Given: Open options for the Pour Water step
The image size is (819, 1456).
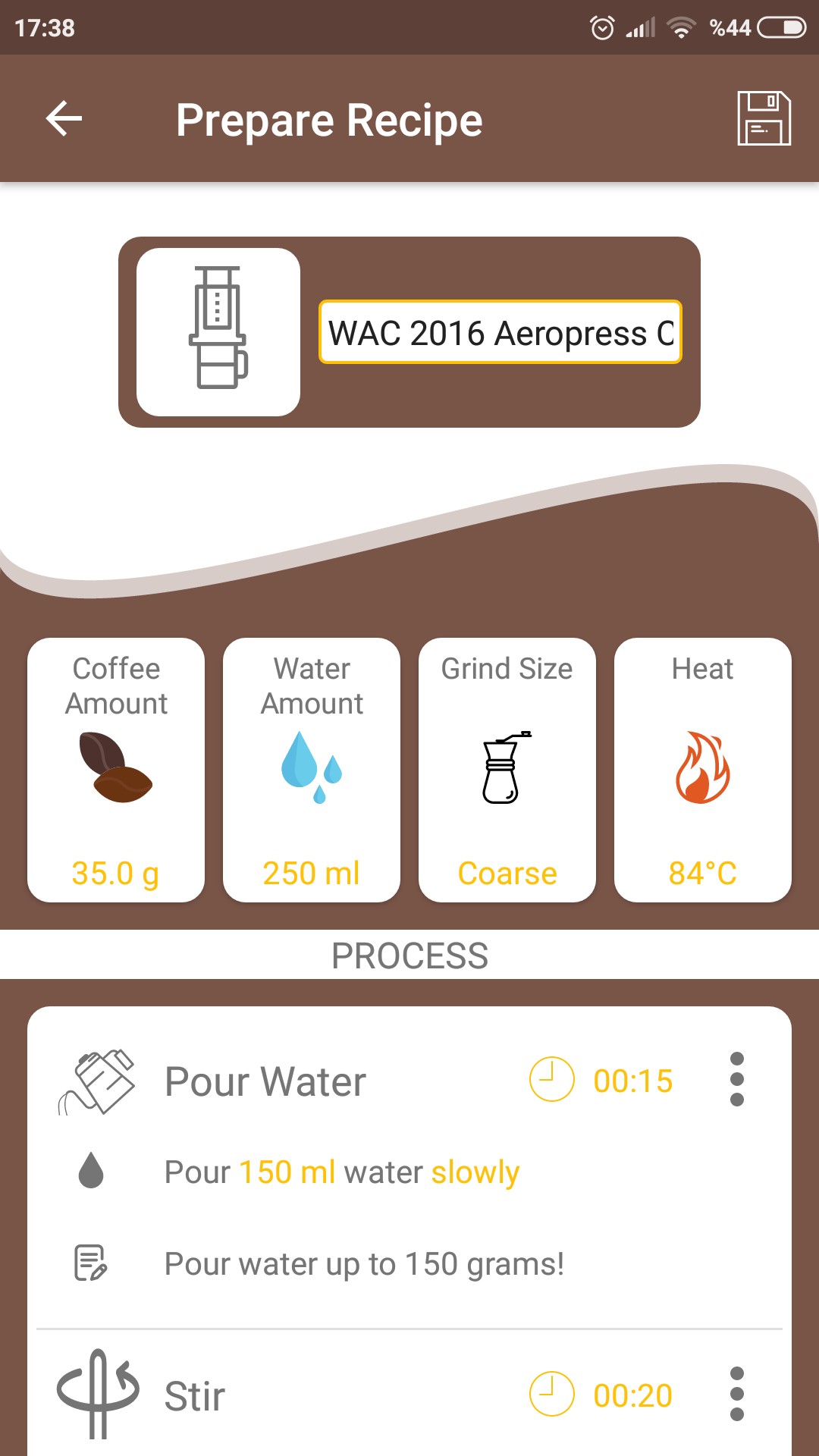Looking at the screenshot, I should 736,1079.
